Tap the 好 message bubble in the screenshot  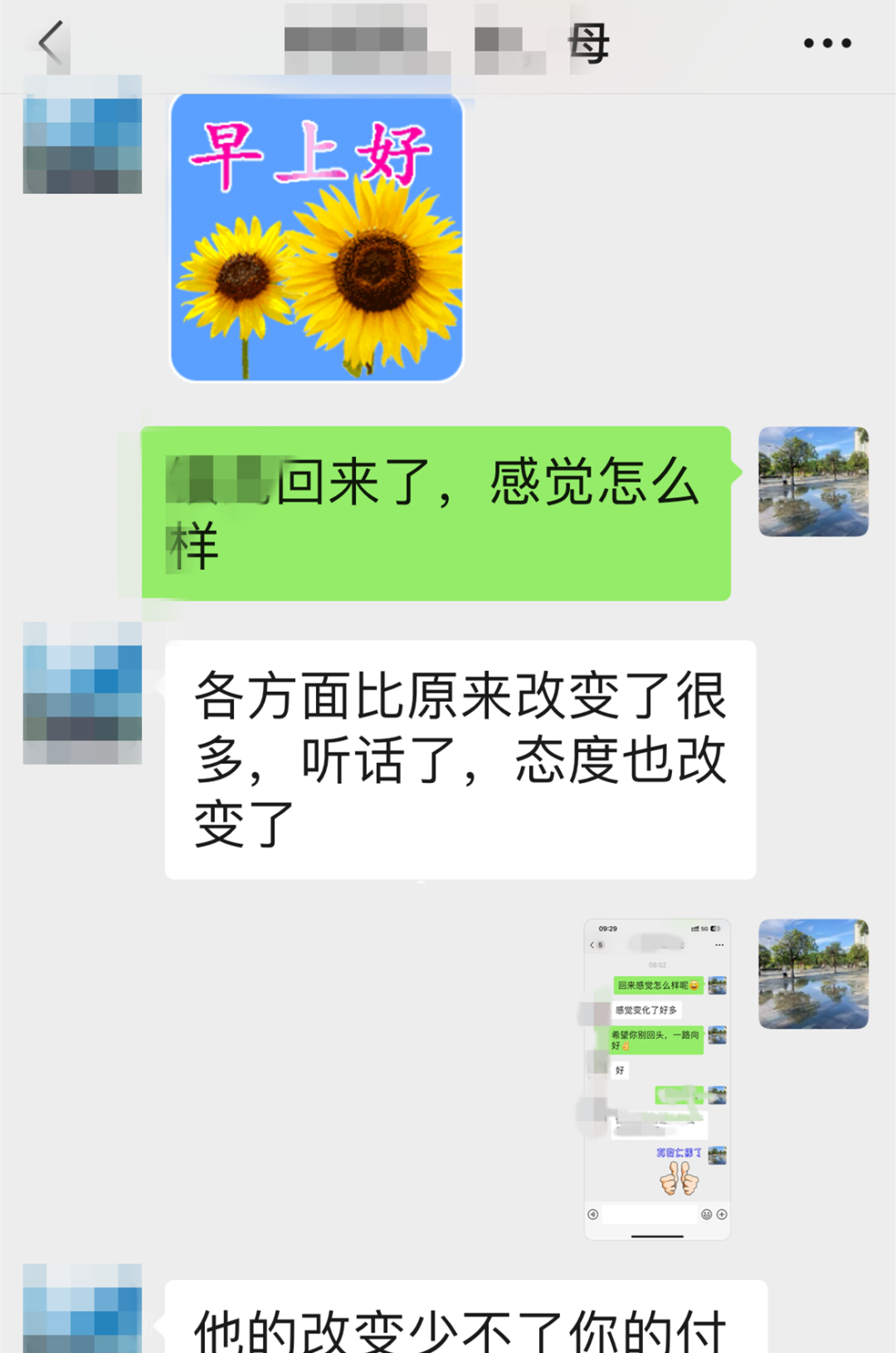(x=620, y=1070)
